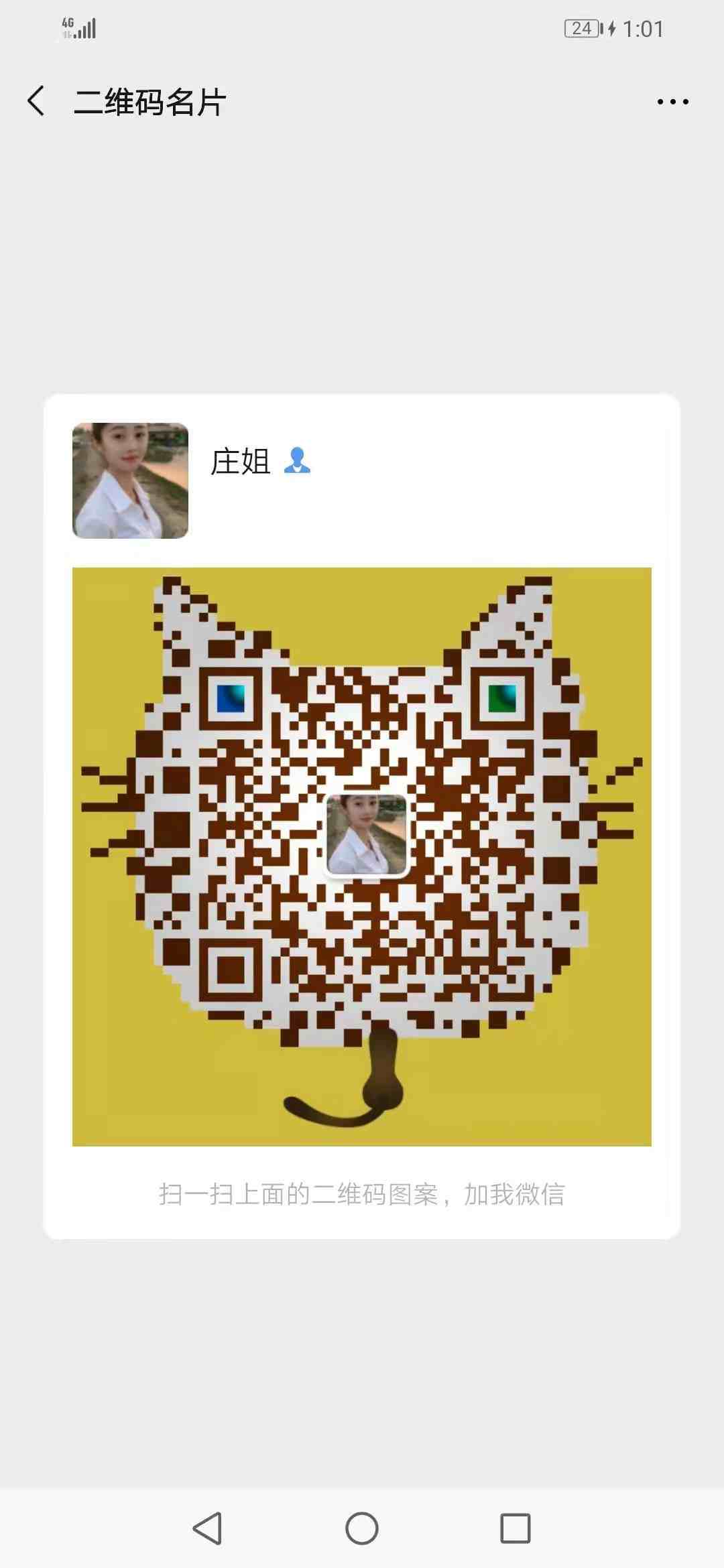Tap the system home button
This screenshot has height=1568, width=724.
click(362, 1528)
